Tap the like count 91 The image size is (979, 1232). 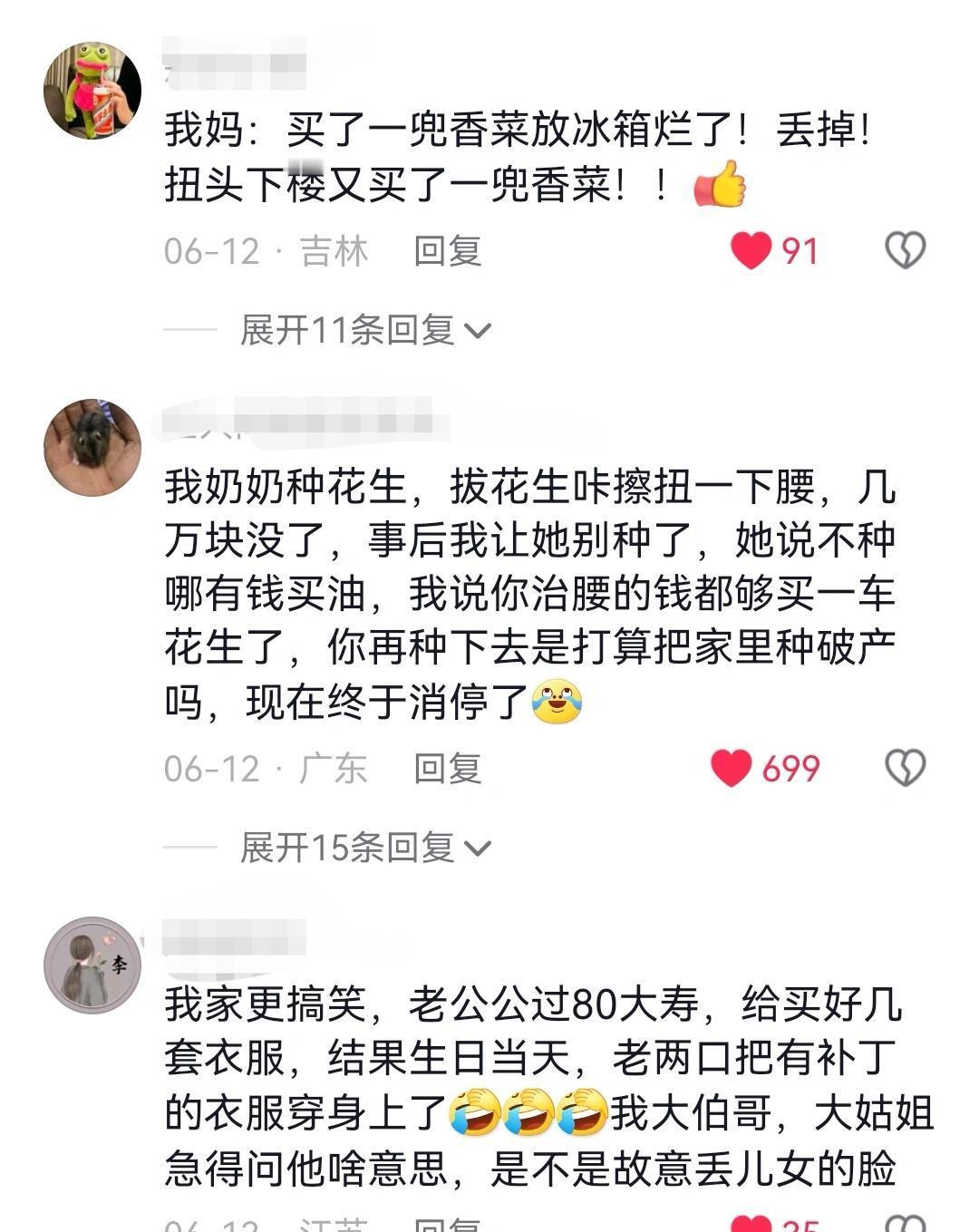pos(798,248)
